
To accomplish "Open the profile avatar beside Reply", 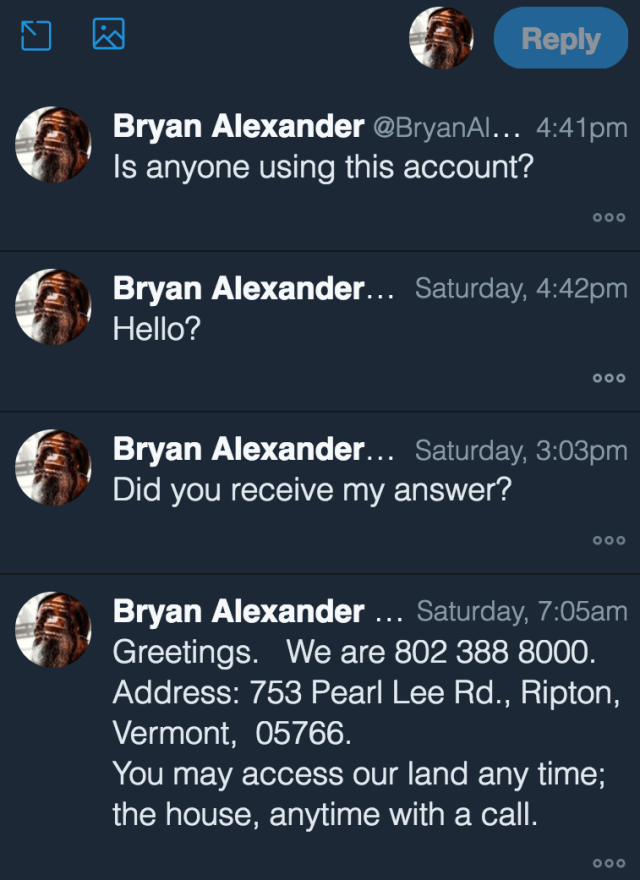I will pyautogui.click(x=441, y=39).
